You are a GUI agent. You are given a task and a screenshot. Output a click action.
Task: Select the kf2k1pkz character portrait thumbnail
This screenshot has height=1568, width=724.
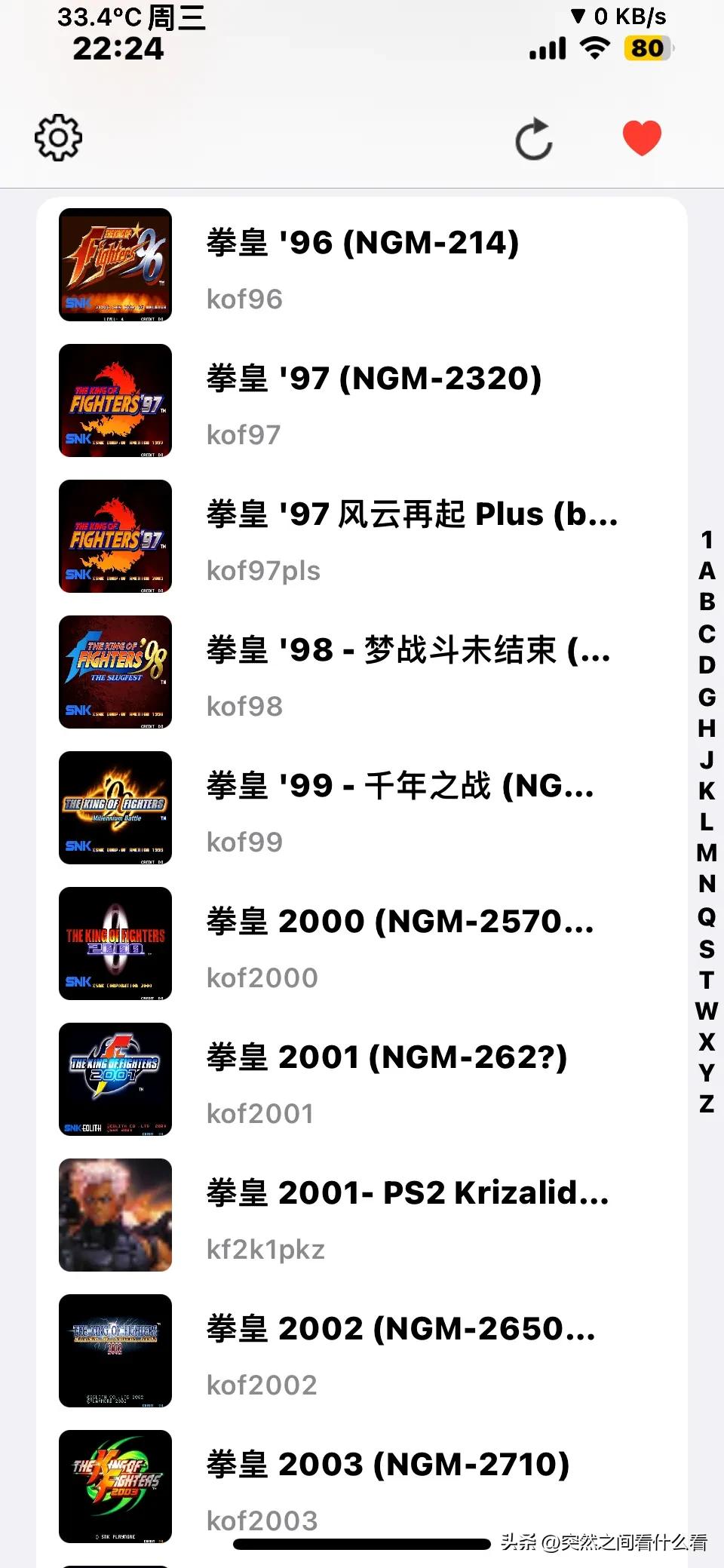click(115, 1215)
